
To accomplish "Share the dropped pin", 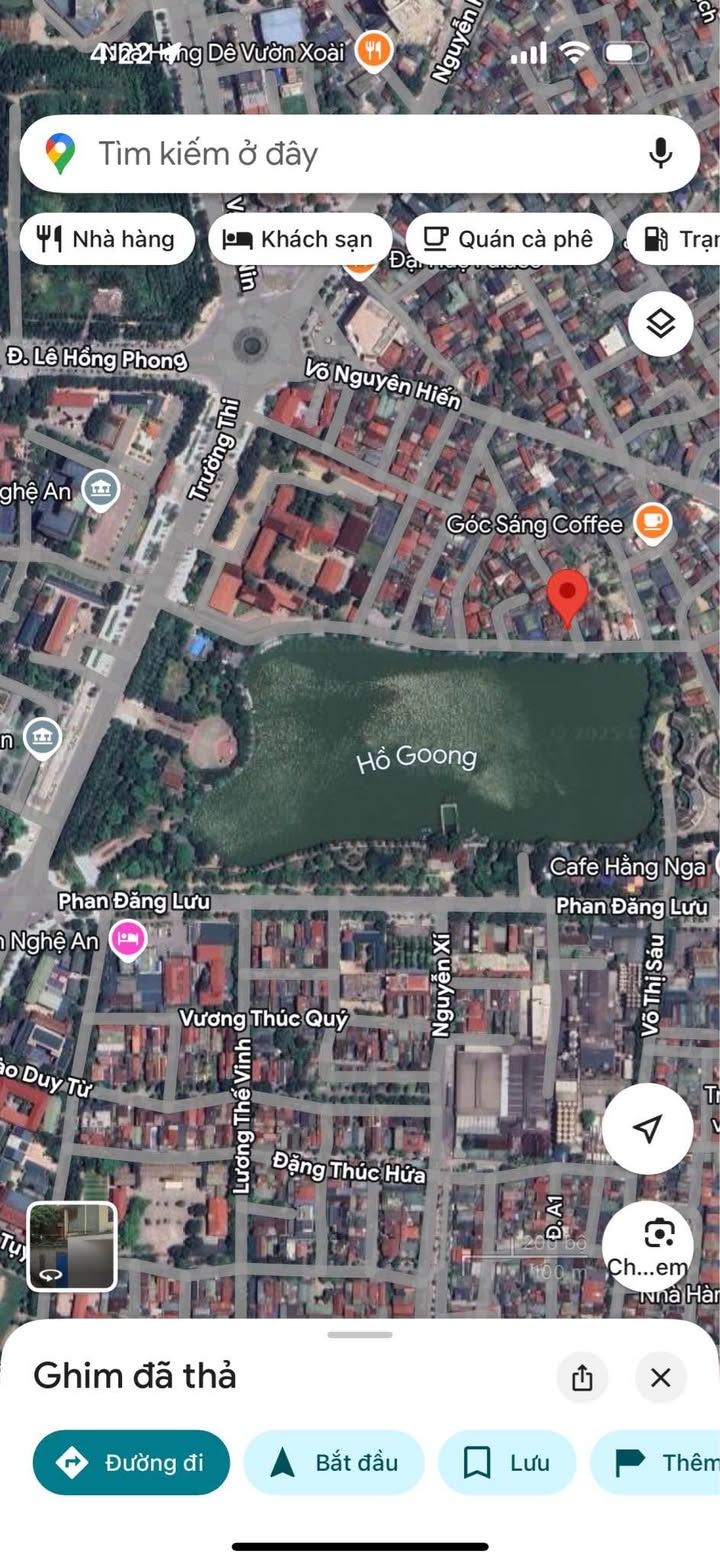I will [x=582, y=1378].
